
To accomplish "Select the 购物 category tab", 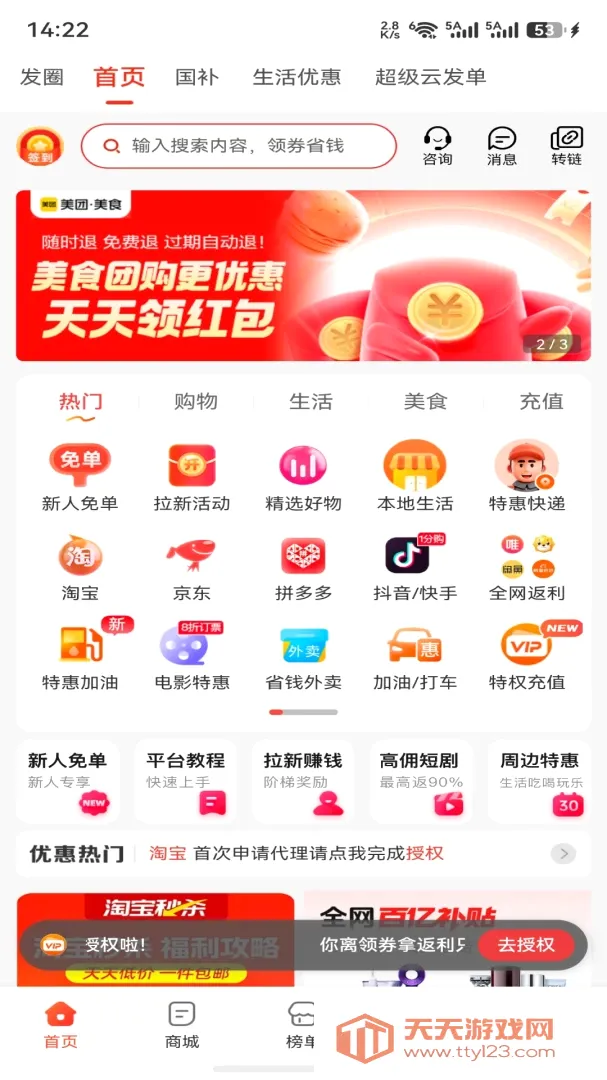I will click(196, 402).
